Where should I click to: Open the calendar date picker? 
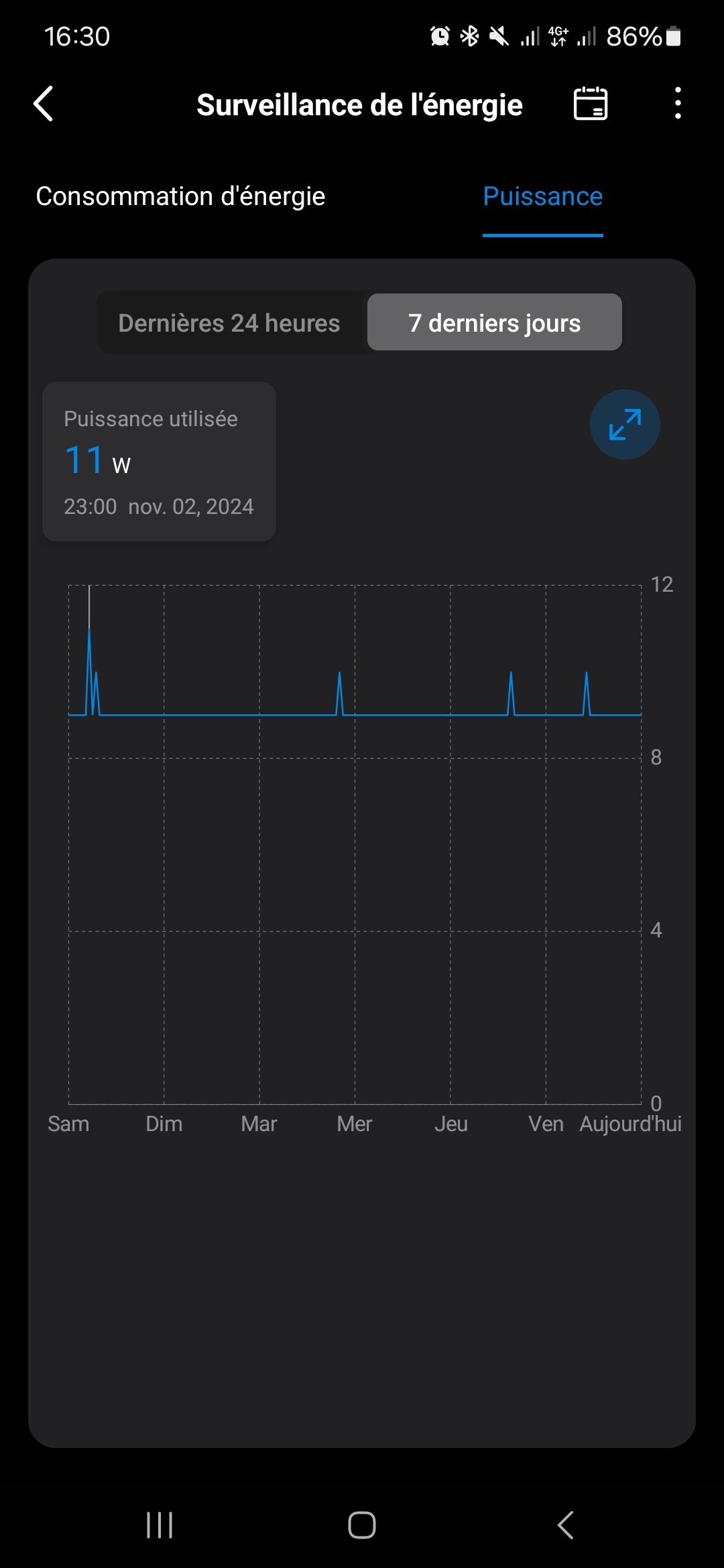591,104
